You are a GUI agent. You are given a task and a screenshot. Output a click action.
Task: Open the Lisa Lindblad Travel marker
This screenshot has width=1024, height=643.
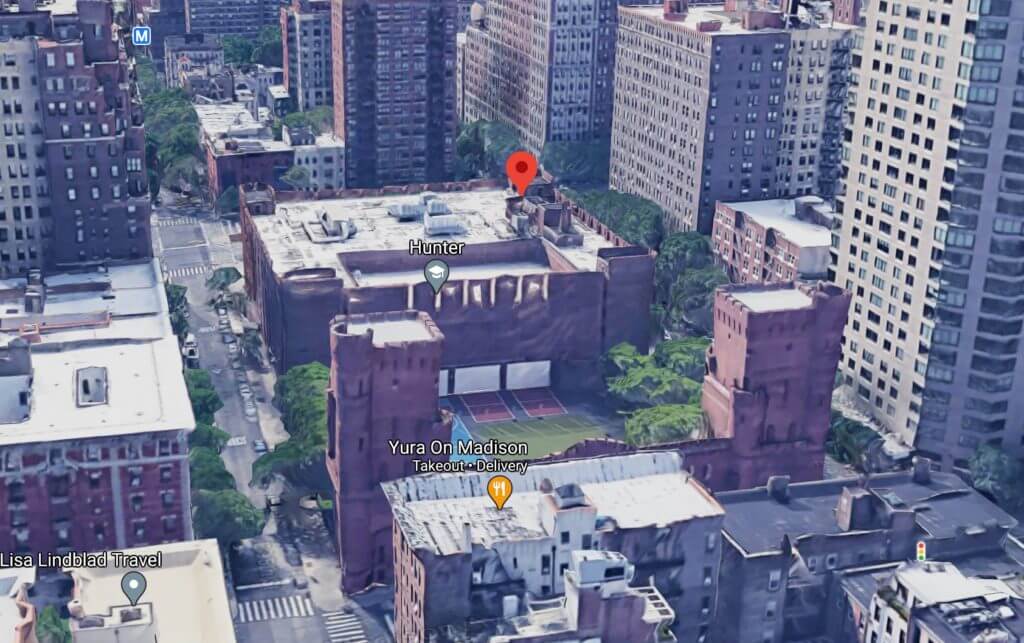pos(133,586)
